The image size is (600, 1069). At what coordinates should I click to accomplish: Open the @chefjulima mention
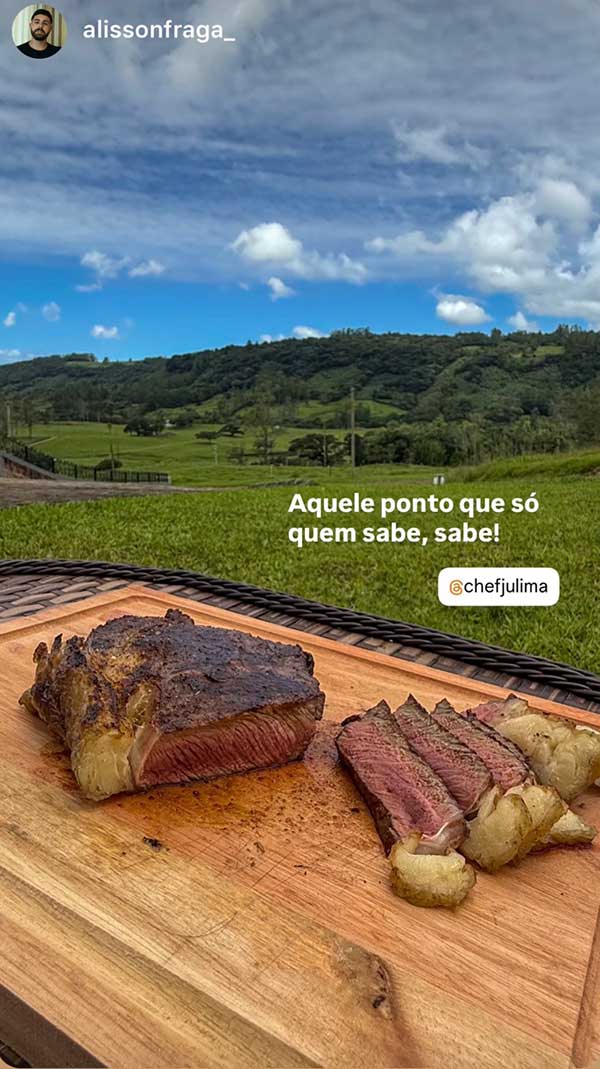tap(498, 587)
